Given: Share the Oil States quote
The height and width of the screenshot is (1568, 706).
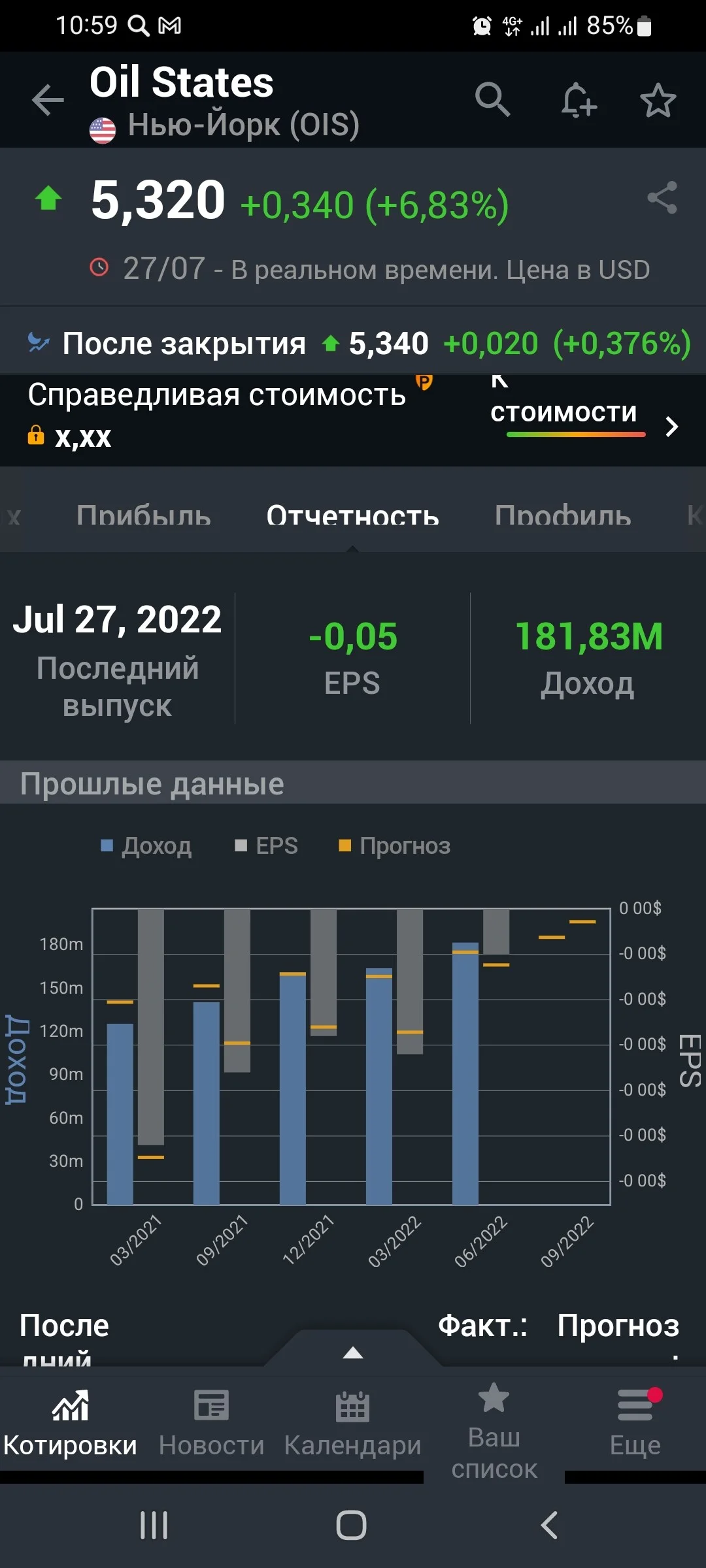Looking at the screenshot, I should 662,197.
